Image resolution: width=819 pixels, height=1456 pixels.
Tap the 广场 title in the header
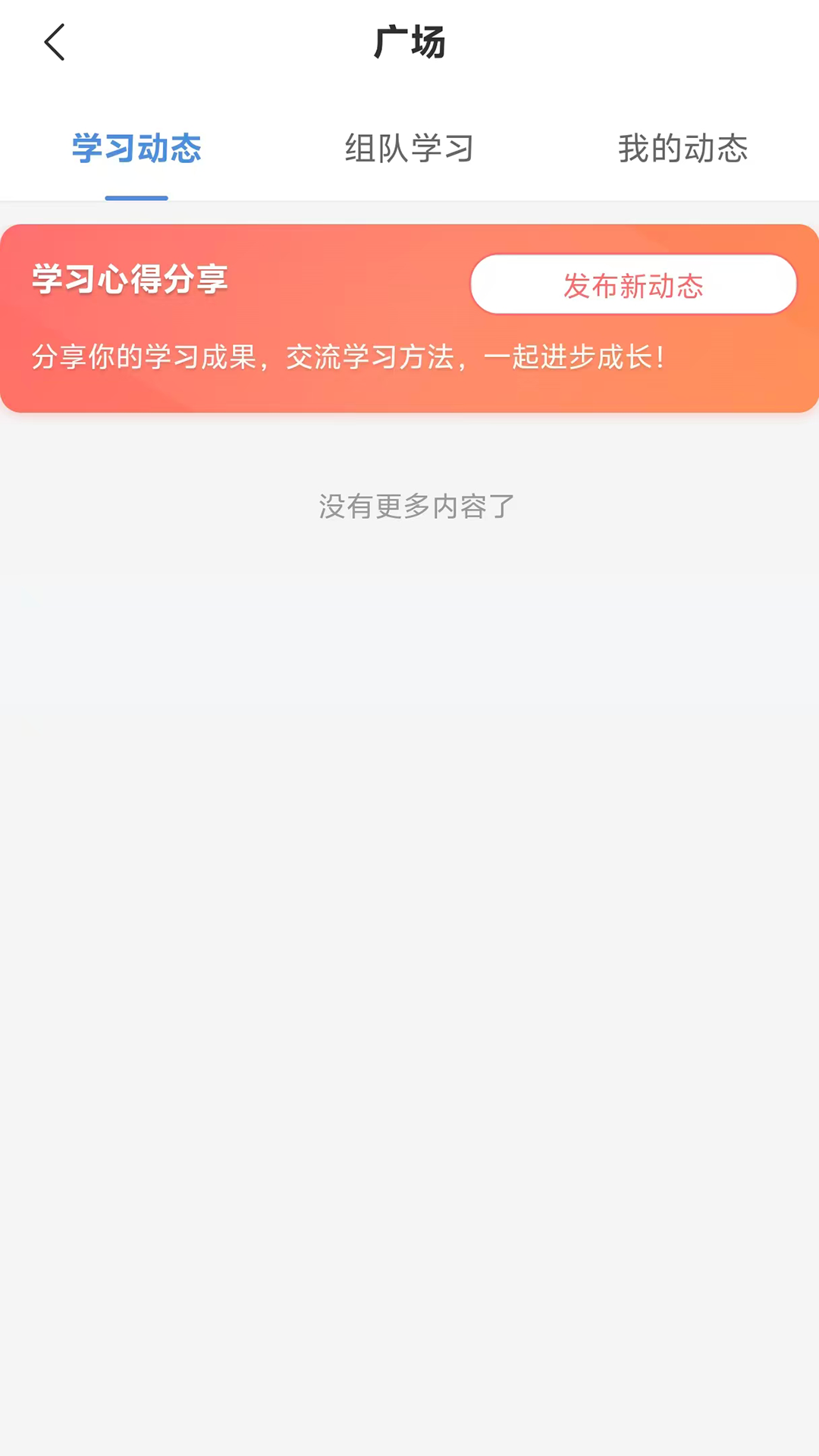409,43
